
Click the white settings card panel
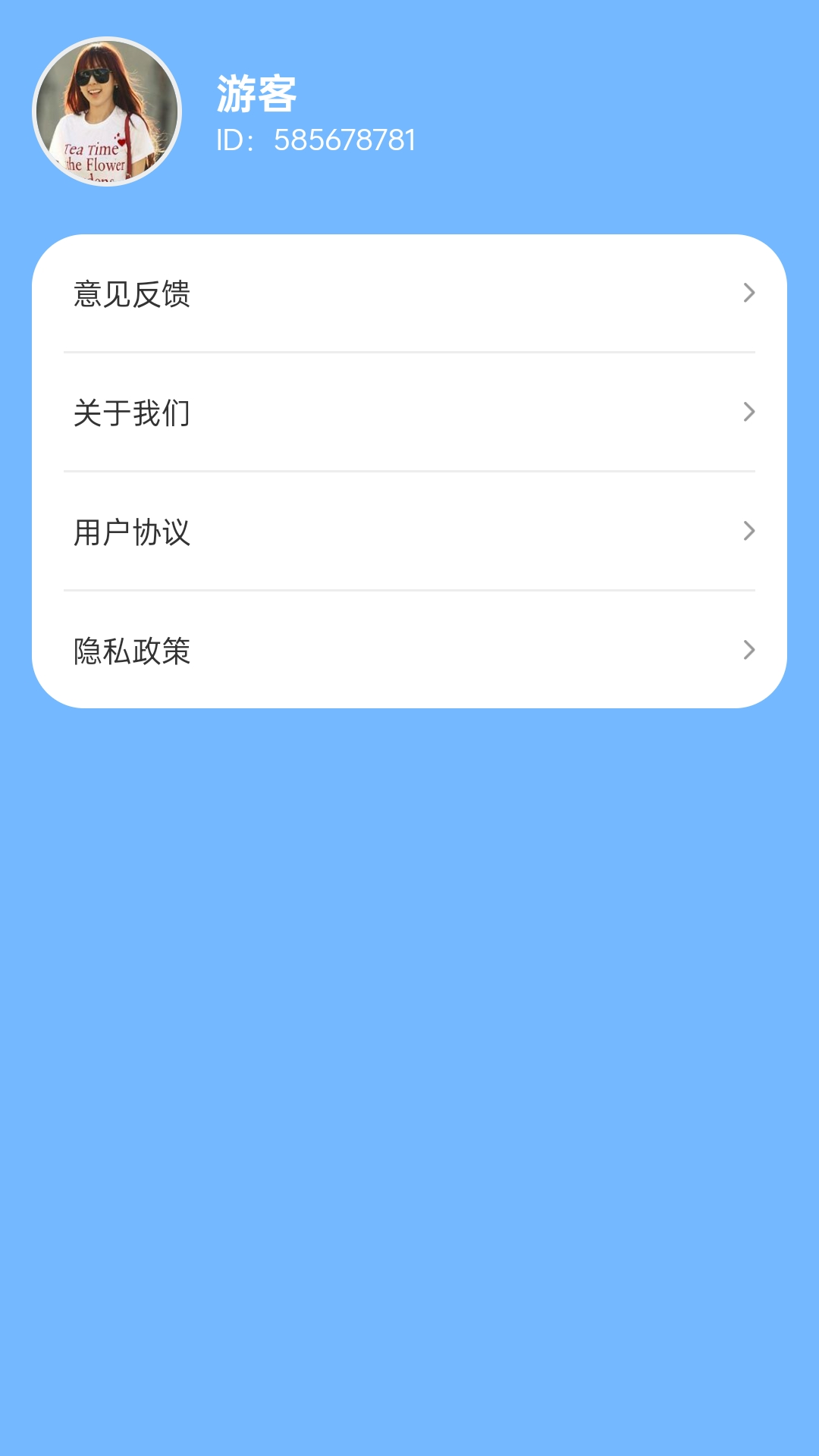[x=409, y=470]
